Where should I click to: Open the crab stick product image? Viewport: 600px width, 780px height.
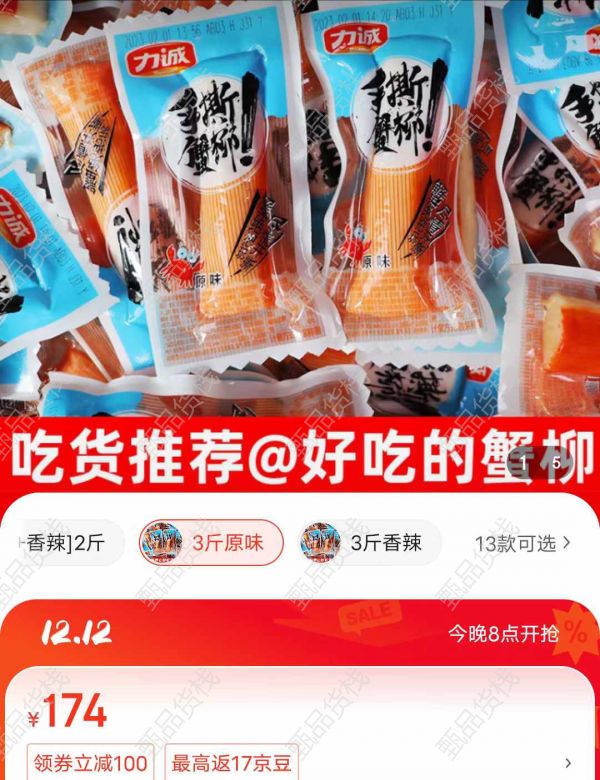[300, 220]
